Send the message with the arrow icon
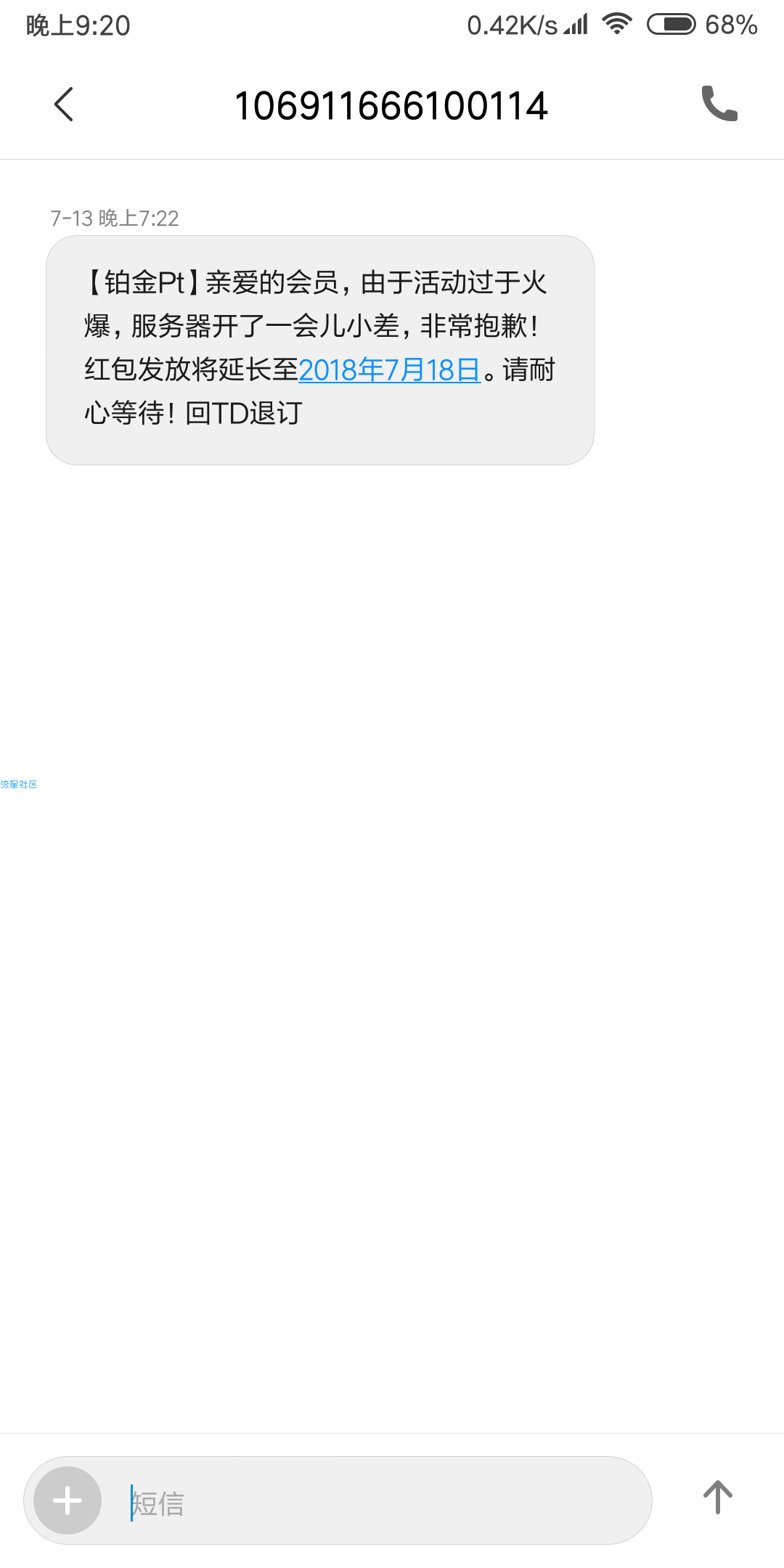 (x=717, y=1498)
